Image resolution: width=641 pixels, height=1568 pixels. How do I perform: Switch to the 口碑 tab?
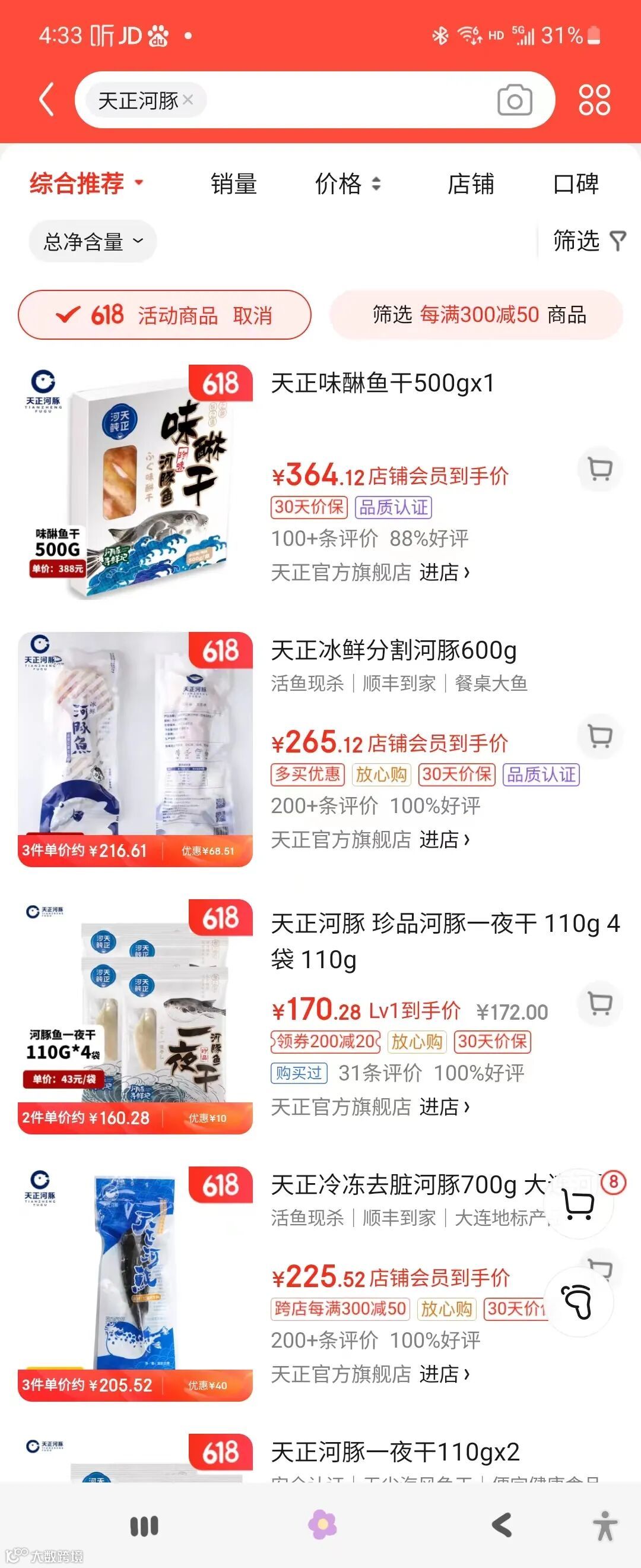575,184
